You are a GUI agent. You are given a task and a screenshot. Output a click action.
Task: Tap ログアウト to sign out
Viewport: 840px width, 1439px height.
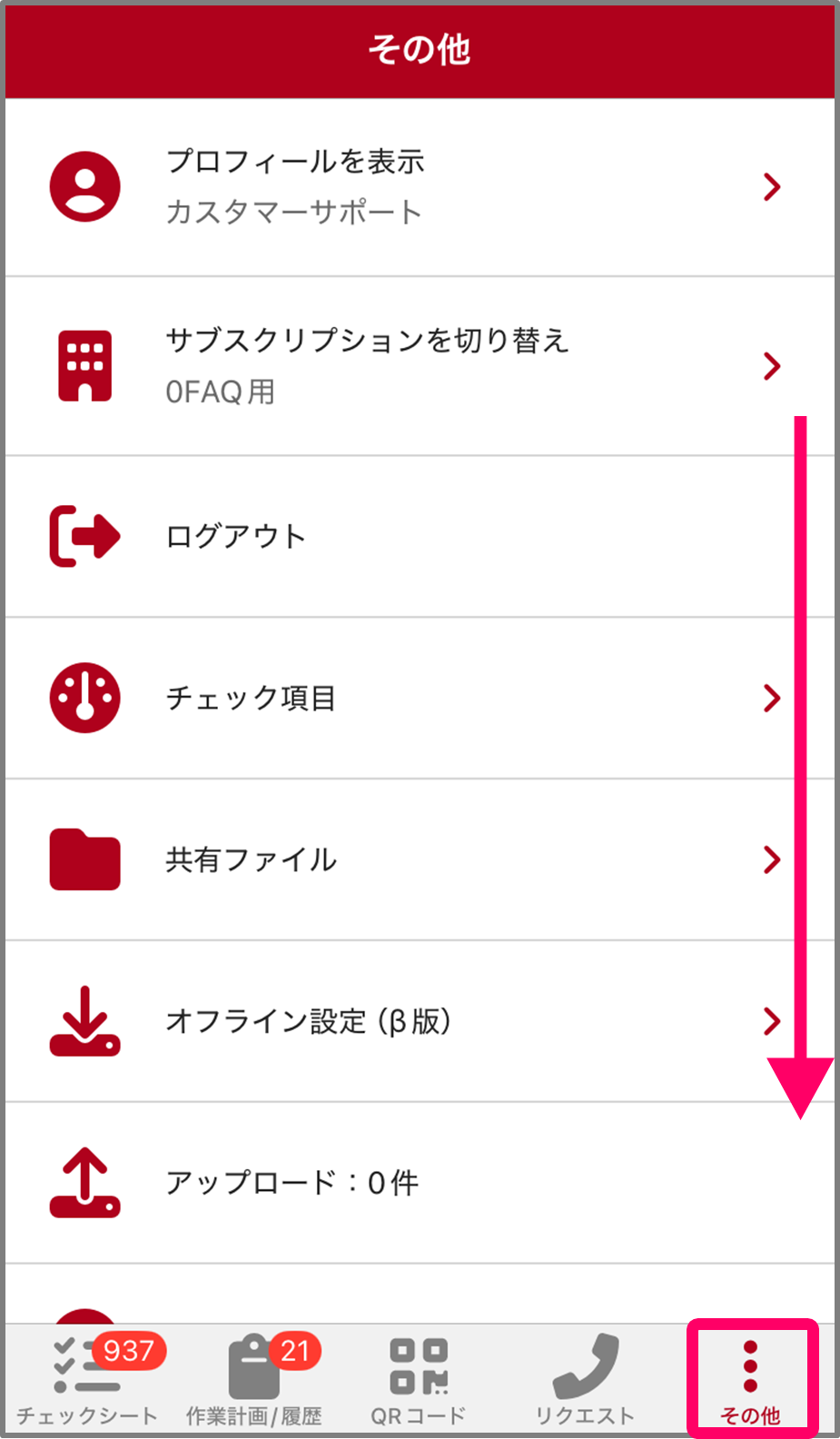(x=418, y=536)
